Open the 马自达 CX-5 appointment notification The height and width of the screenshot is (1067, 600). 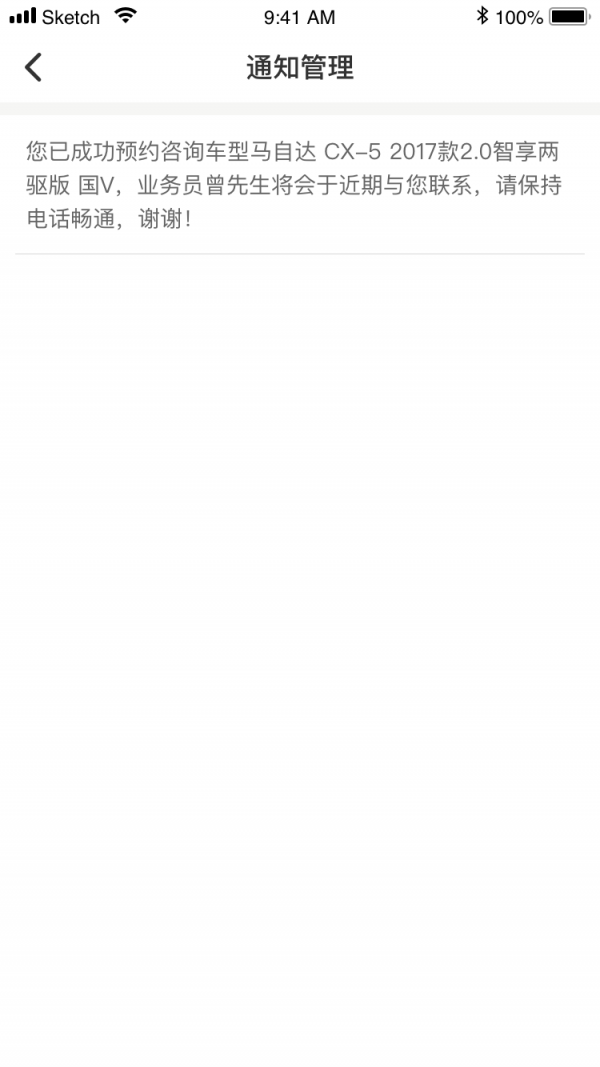[x=298, y=185]
